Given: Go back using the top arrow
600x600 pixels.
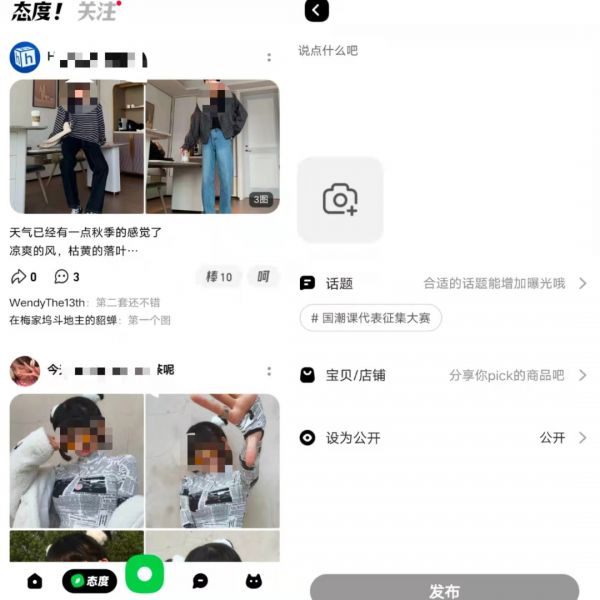Looking at the screenshot, I should coord(317,11).
